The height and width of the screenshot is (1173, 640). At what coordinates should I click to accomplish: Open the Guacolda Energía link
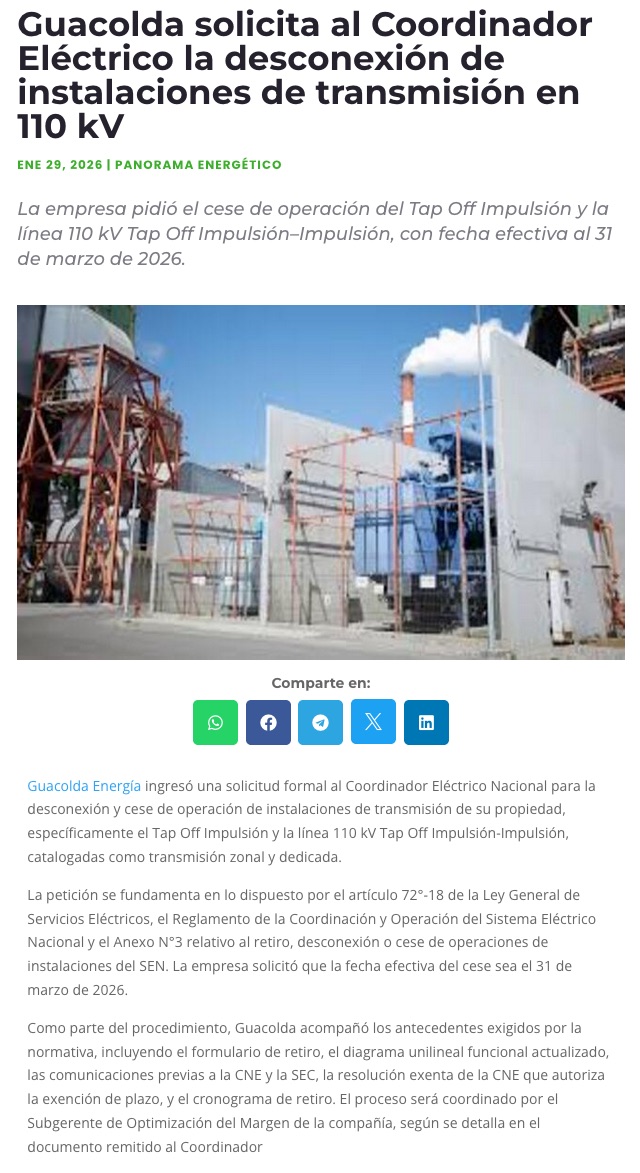click(x=84, y=786)
